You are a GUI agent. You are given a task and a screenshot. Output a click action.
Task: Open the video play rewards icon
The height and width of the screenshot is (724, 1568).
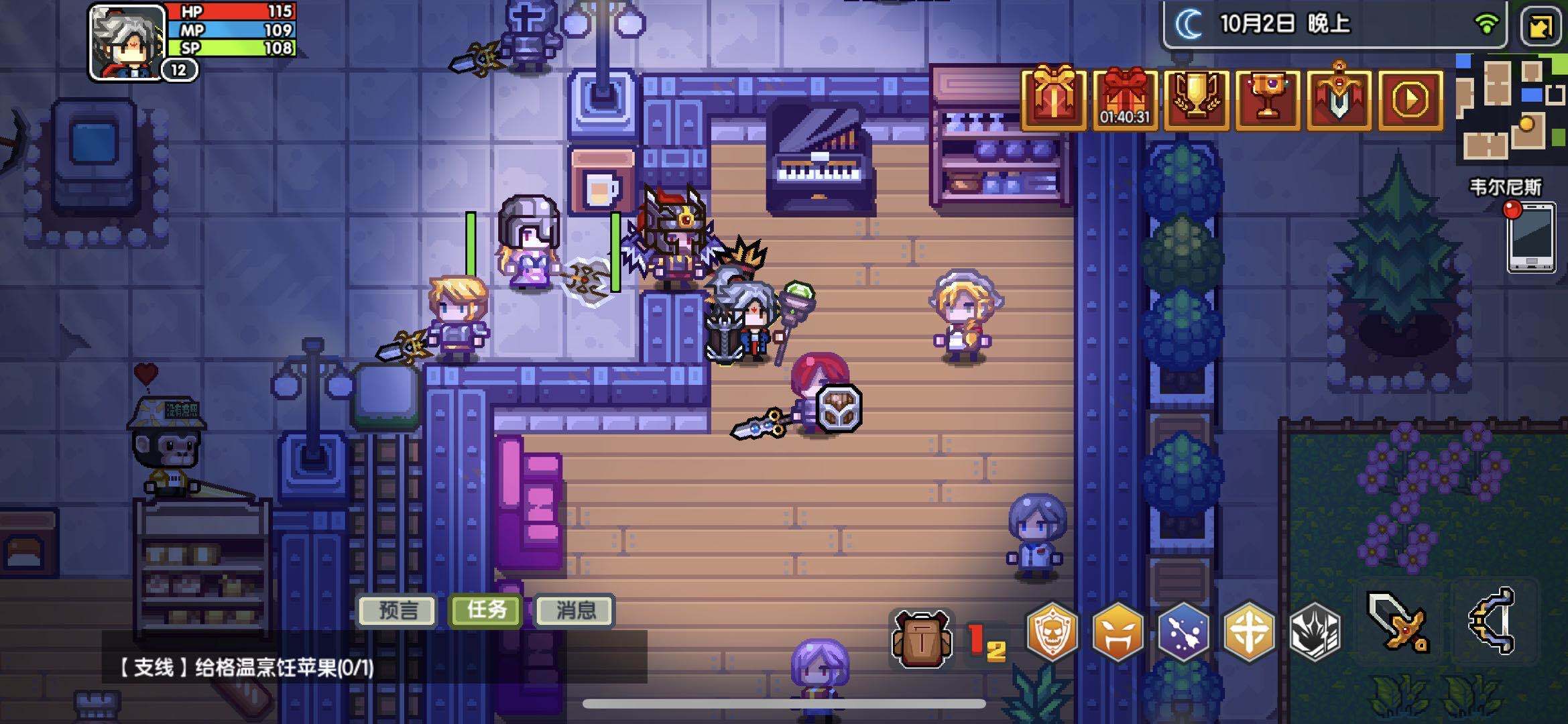[1410, 100]
